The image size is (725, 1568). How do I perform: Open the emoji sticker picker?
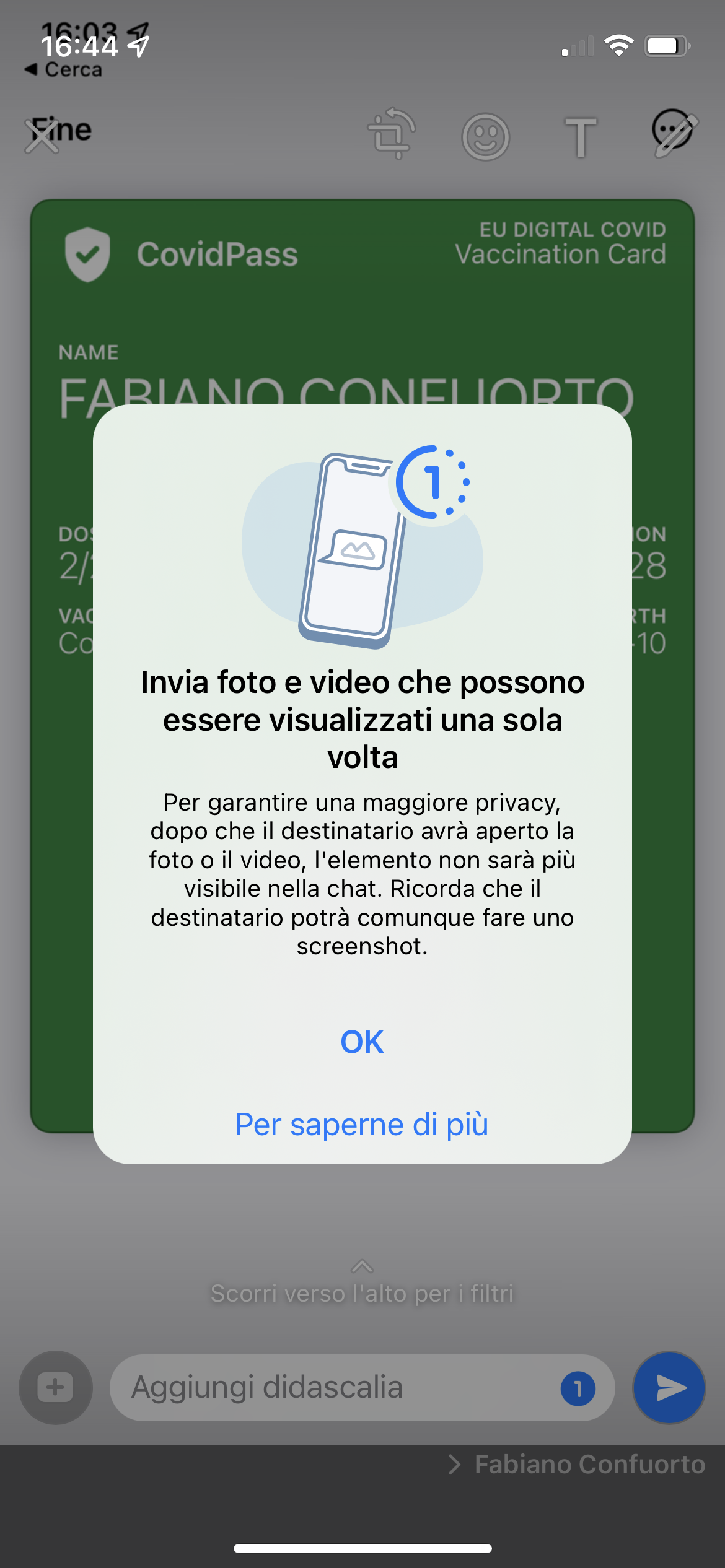point(485,137)
